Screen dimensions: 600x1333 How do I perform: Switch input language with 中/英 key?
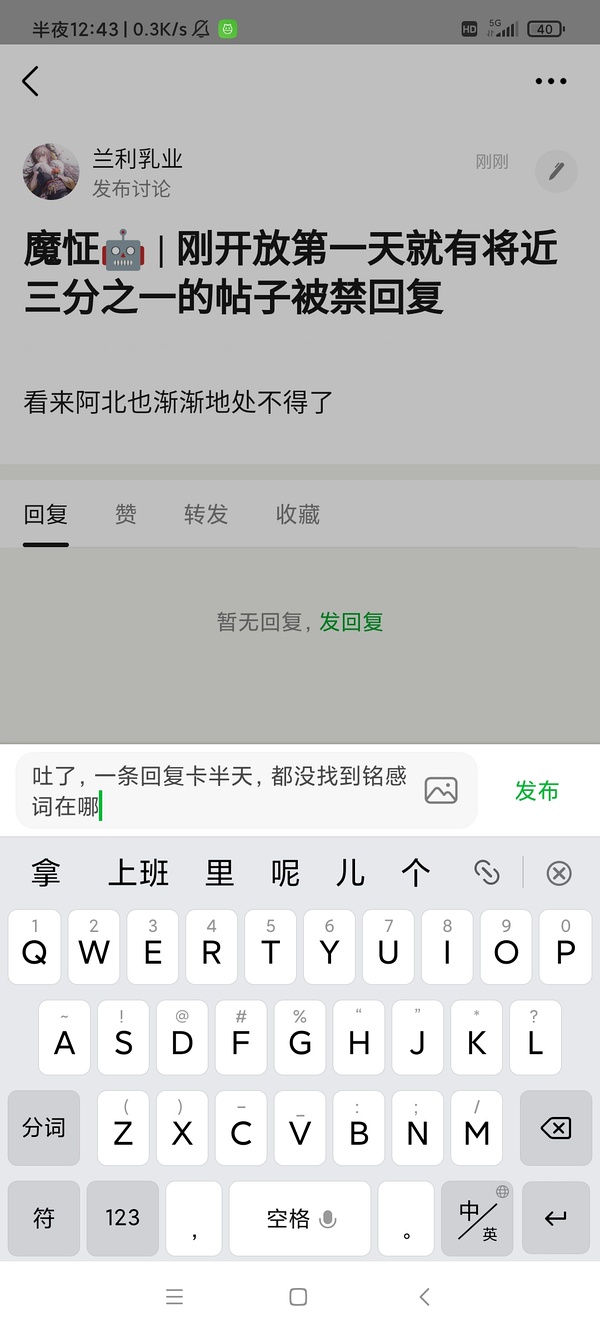(x=477, y=1218)
